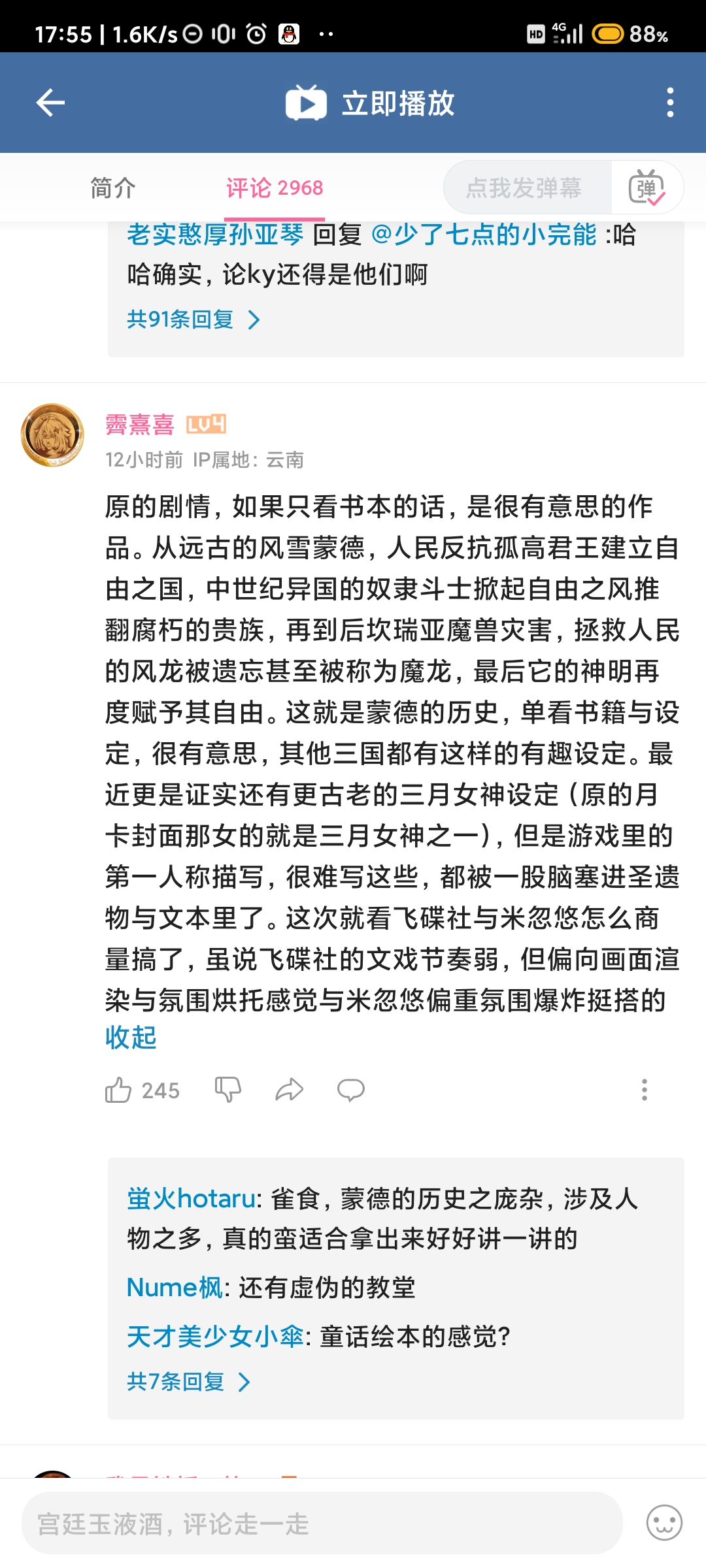Collapse the long comment via 收起
This screenshot has width=706, height=1568.
[131, 1037]
